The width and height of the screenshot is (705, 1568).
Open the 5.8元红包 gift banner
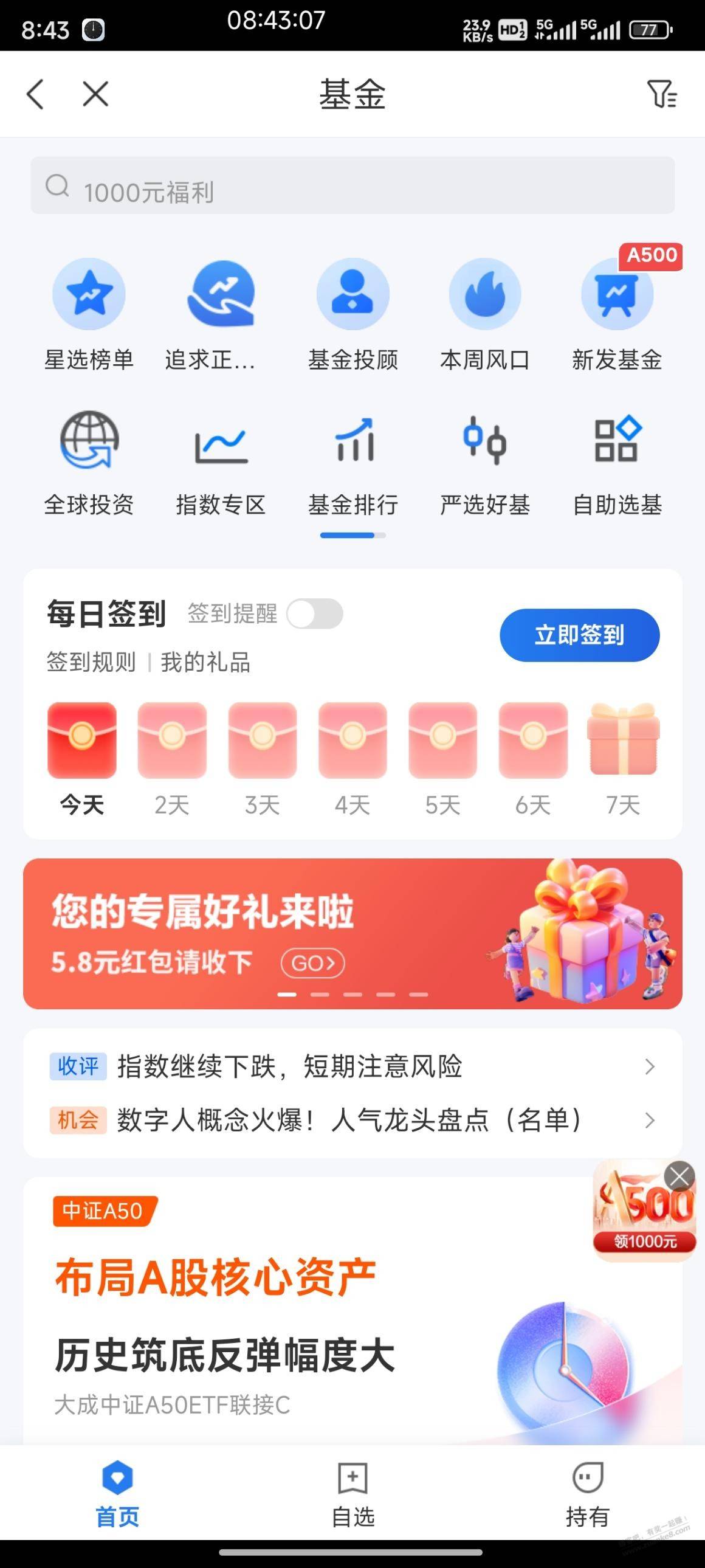point(353,934)
